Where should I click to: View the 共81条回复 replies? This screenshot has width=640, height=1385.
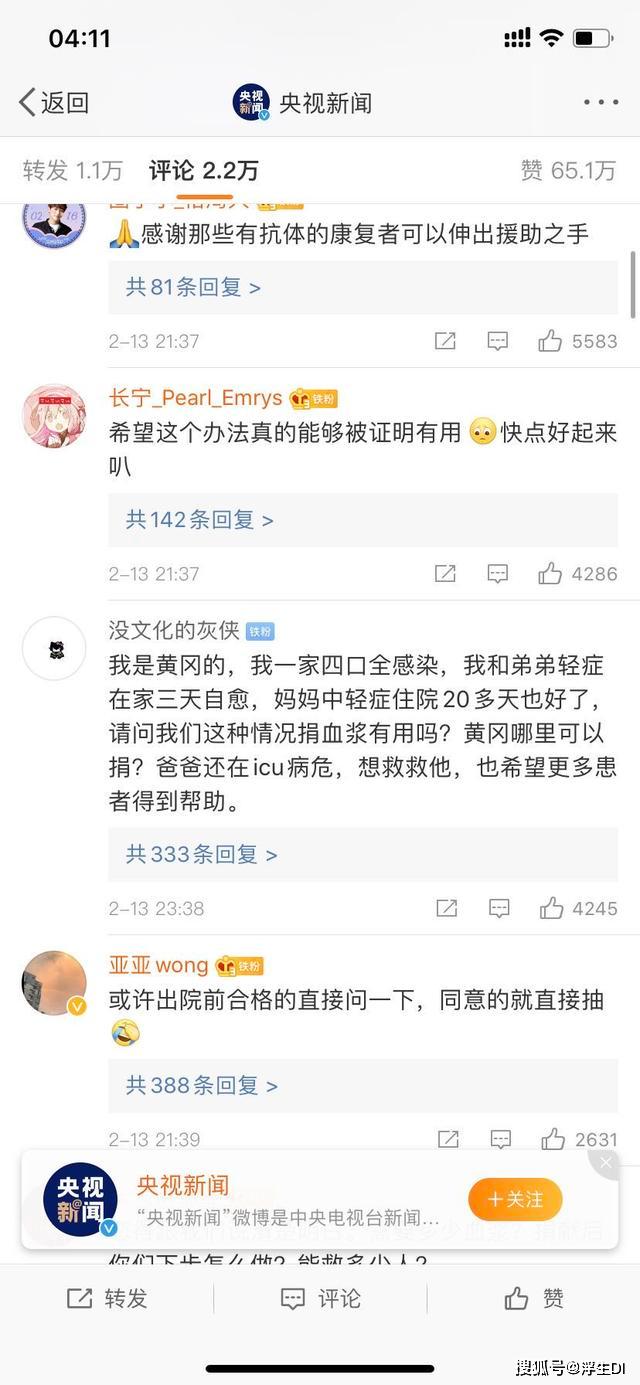pos(193,287)
